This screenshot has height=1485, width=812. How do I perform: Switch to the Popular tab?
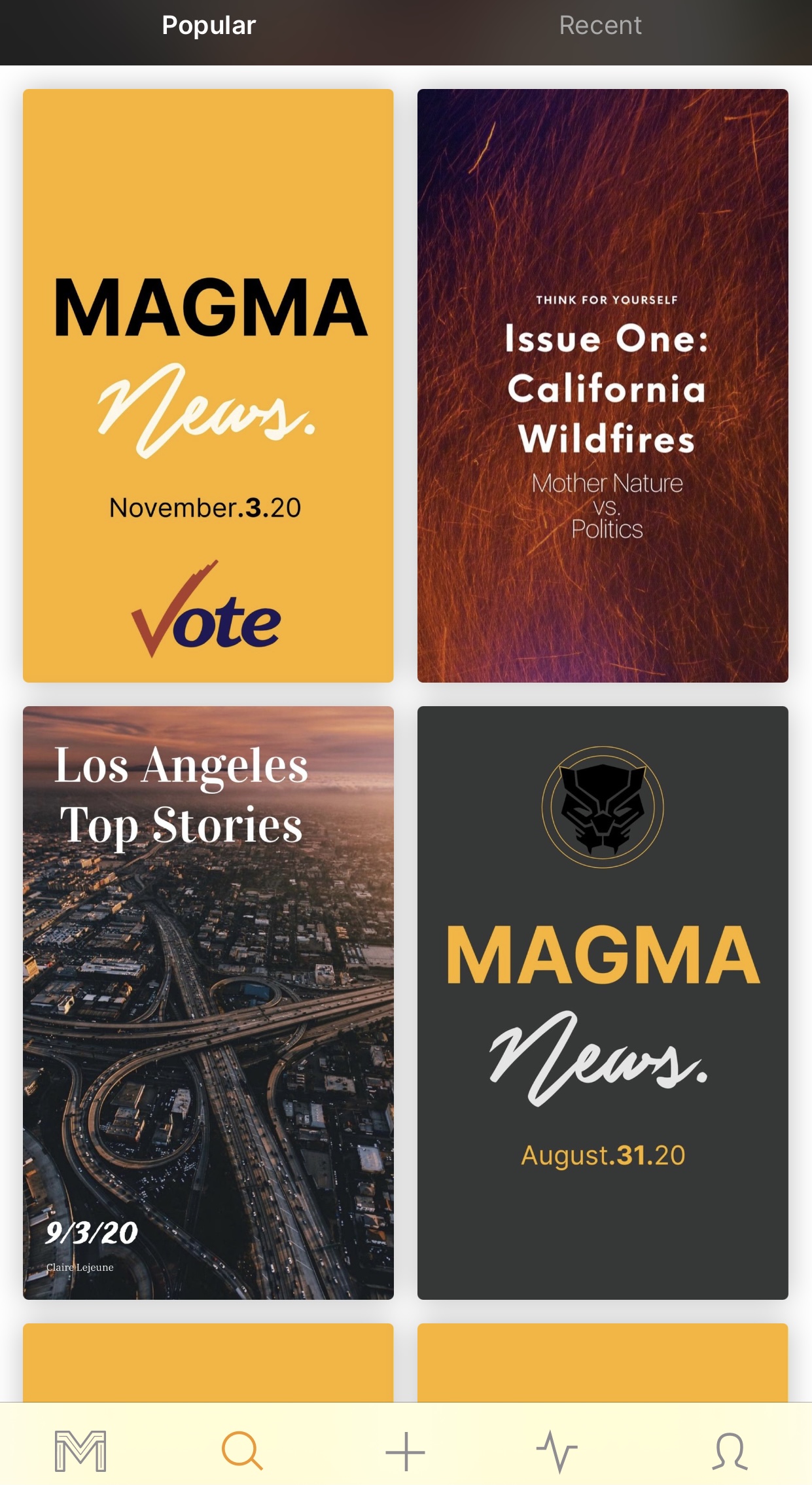tap(209, 26)
